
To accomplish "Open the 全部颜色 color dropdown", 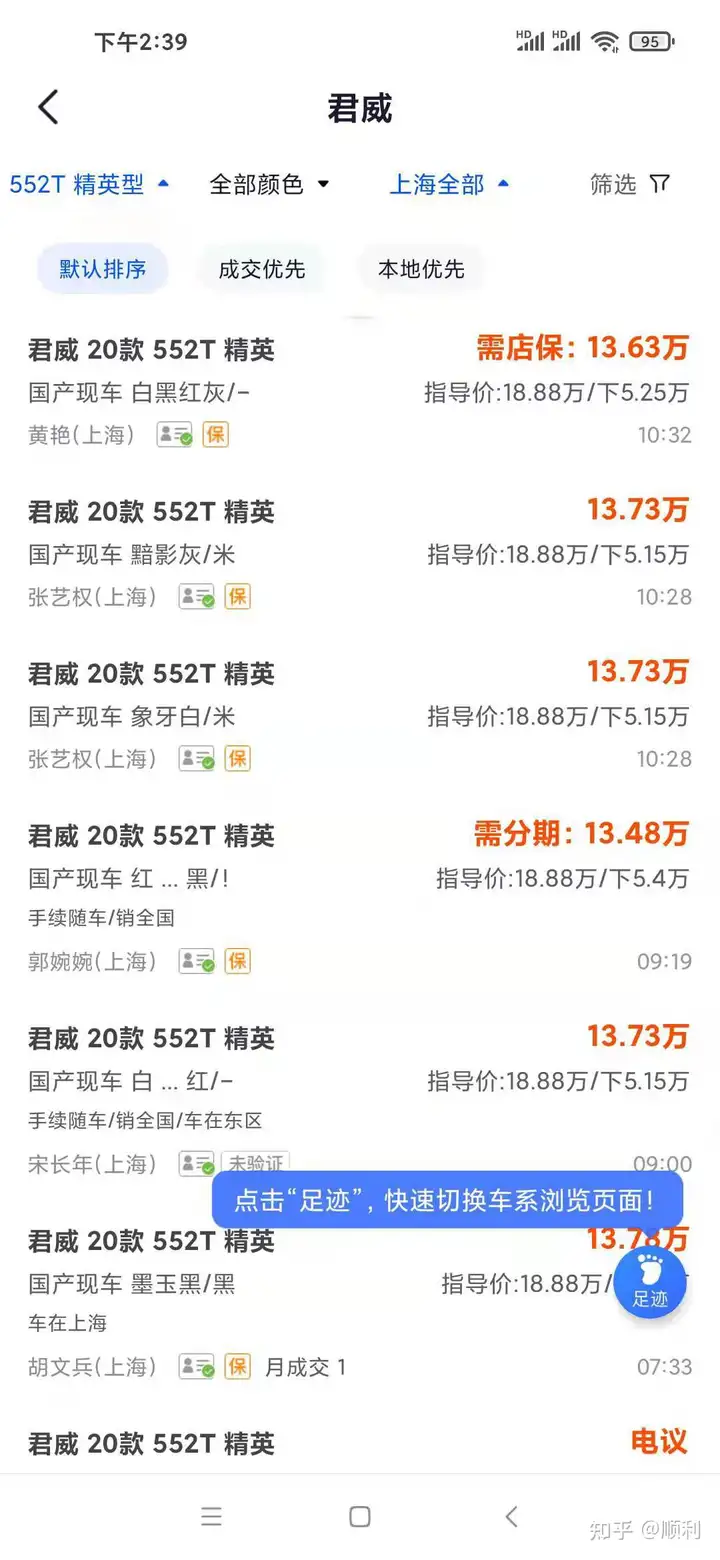I will point(269,184).
